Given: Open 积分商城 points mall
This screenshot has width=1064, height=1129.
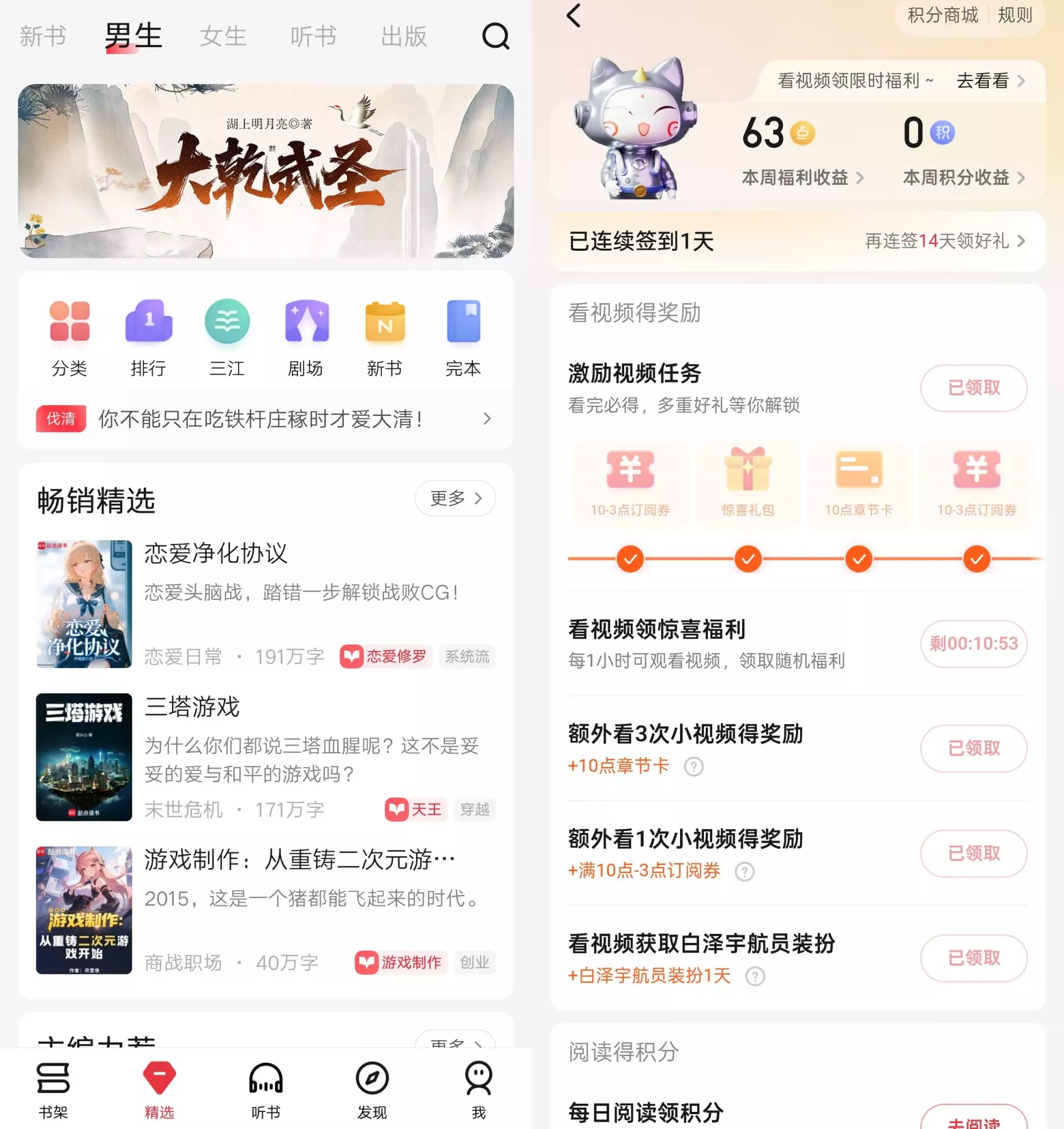Looking at the screenshot, I should [x=942, y=16].
